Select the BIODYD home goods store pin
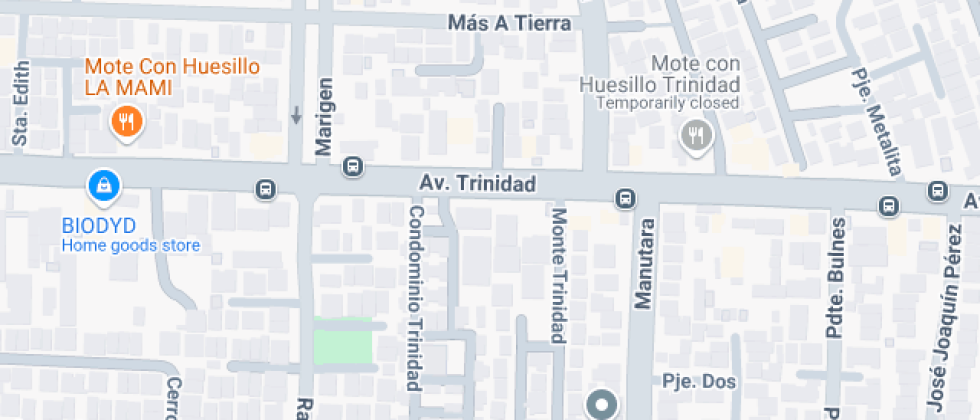Image resolution: width=980 pixels, height=420 pixels. (104, 184)
